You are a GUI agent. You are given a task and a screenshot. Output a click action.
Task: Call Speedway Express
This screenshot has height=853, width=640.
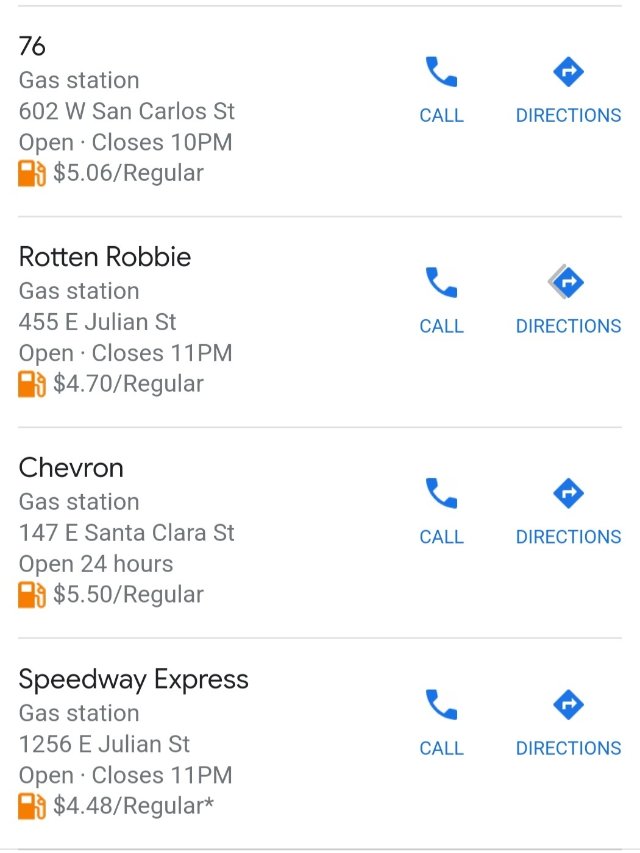(x=441, y=721)
